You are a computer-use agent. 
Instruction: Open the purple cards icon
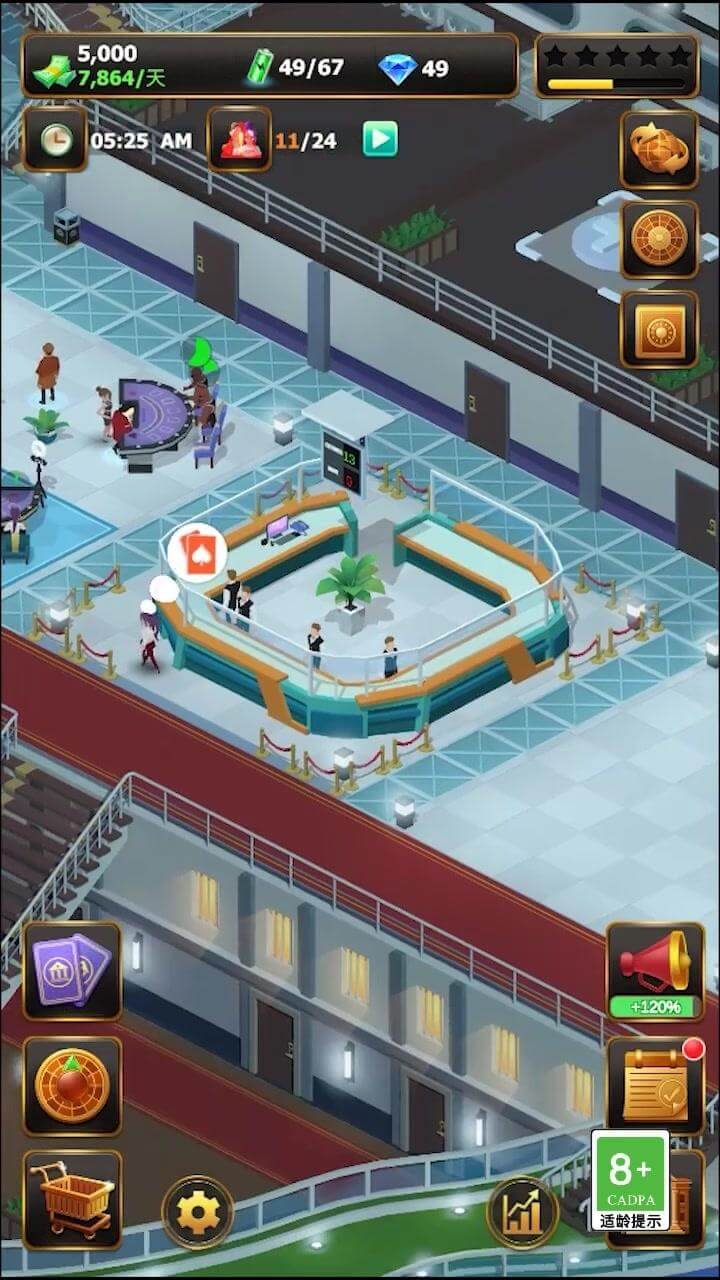click(x=72, y=970)
